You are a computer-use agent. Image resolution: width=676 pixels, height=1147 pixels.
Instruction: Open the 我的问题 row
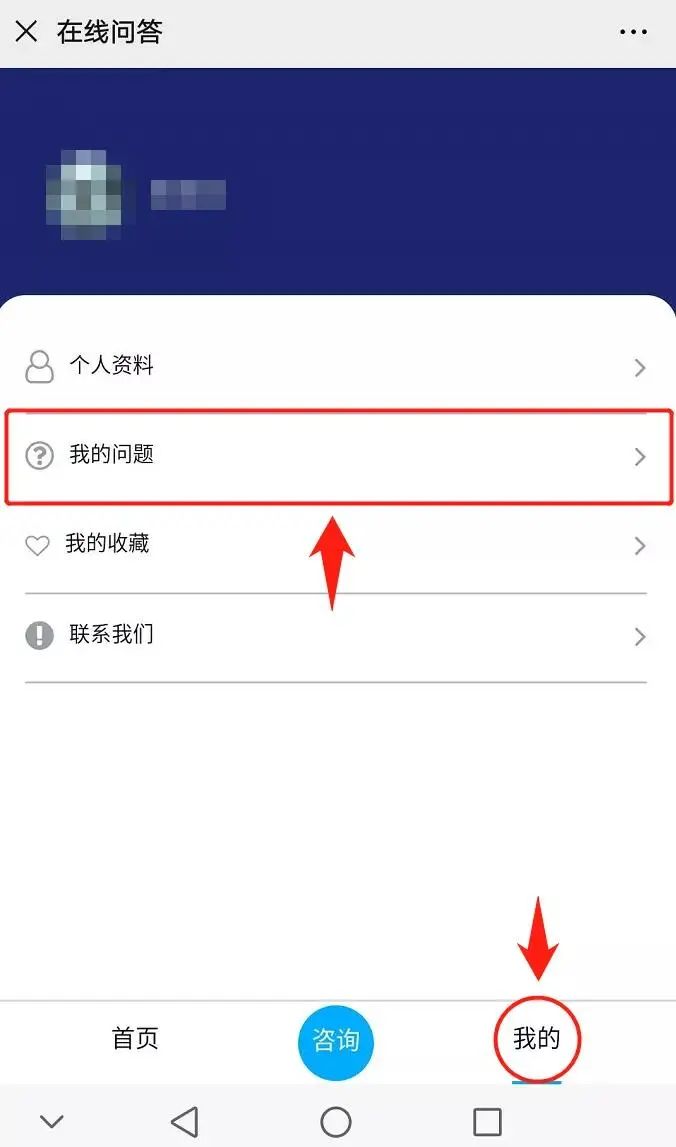pos(337,456)
